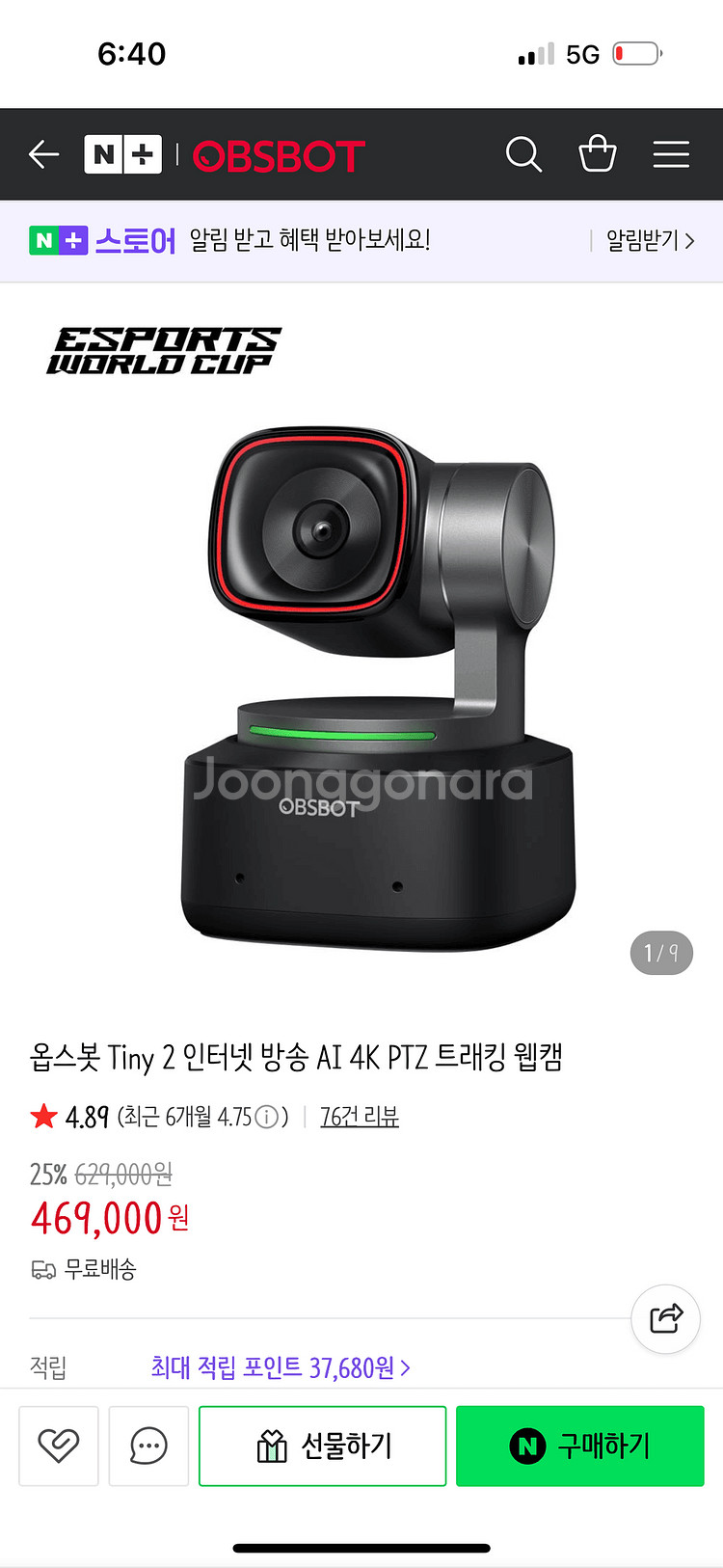This screenshot has width=723, height=1568.
Task: Open the search icon
Action: coord(523,153)
